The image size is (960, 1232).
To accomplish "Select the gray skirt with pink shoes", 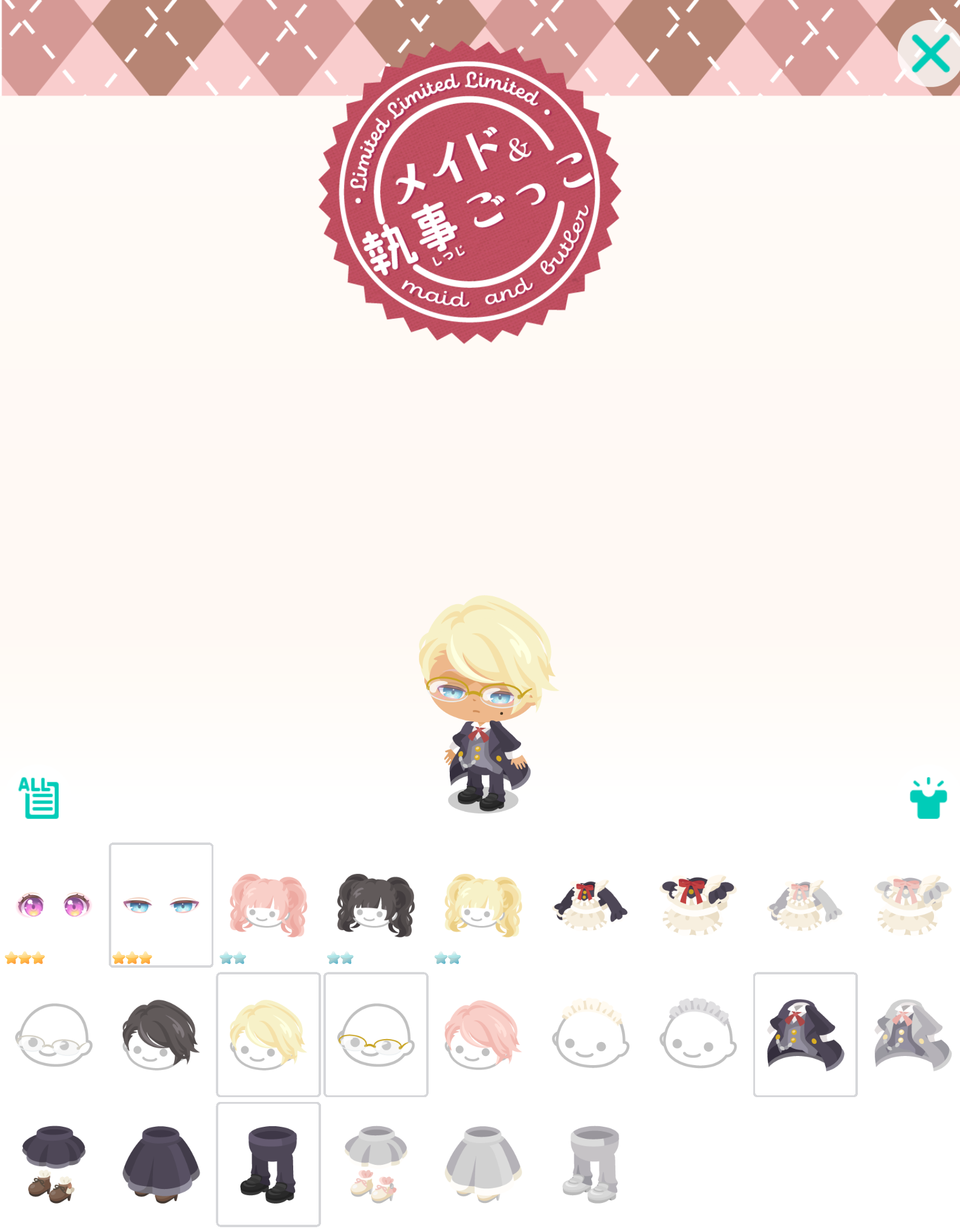I will pos(375,1164).
